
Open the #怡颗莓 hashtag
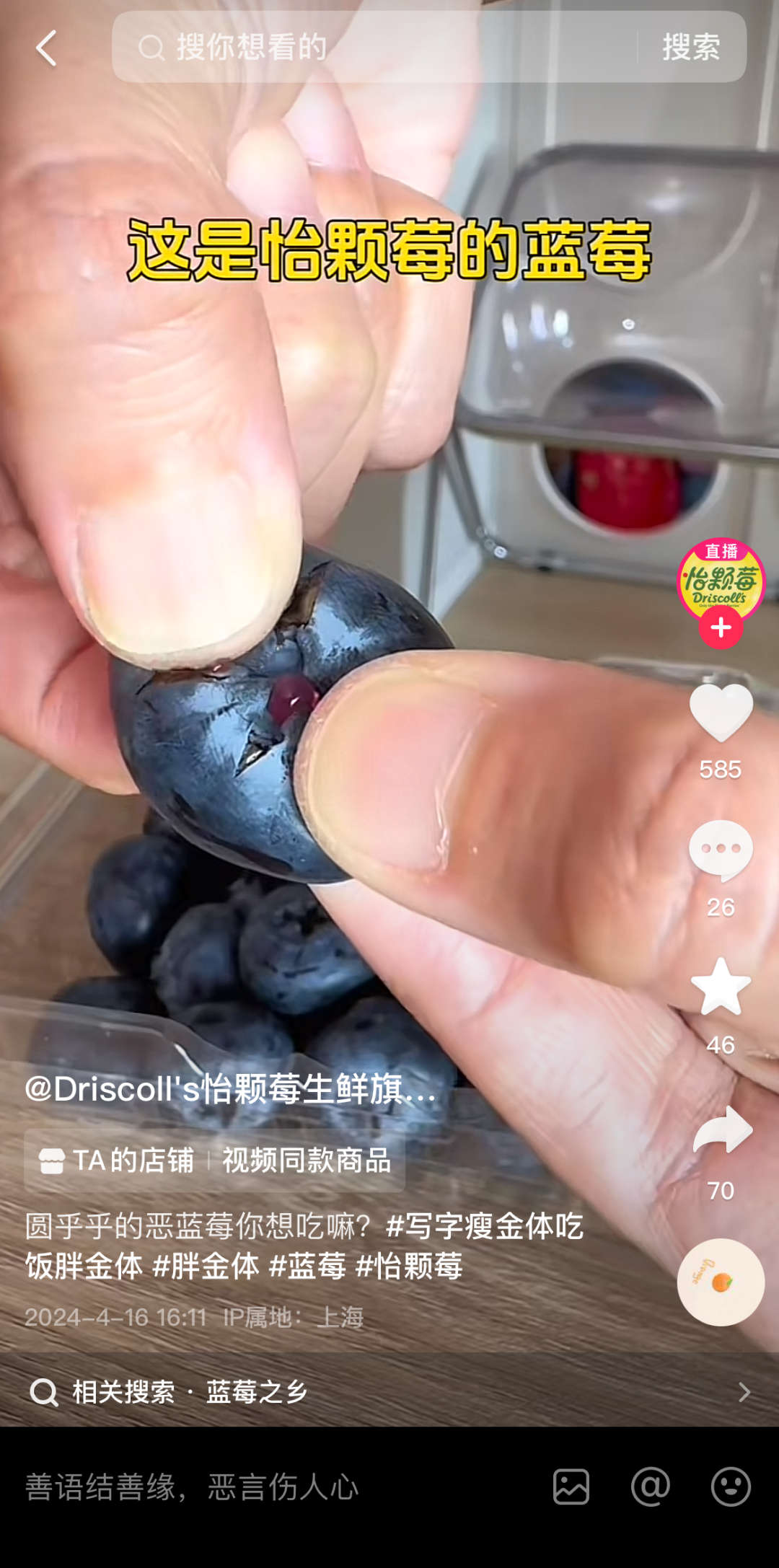(409, 1266)
